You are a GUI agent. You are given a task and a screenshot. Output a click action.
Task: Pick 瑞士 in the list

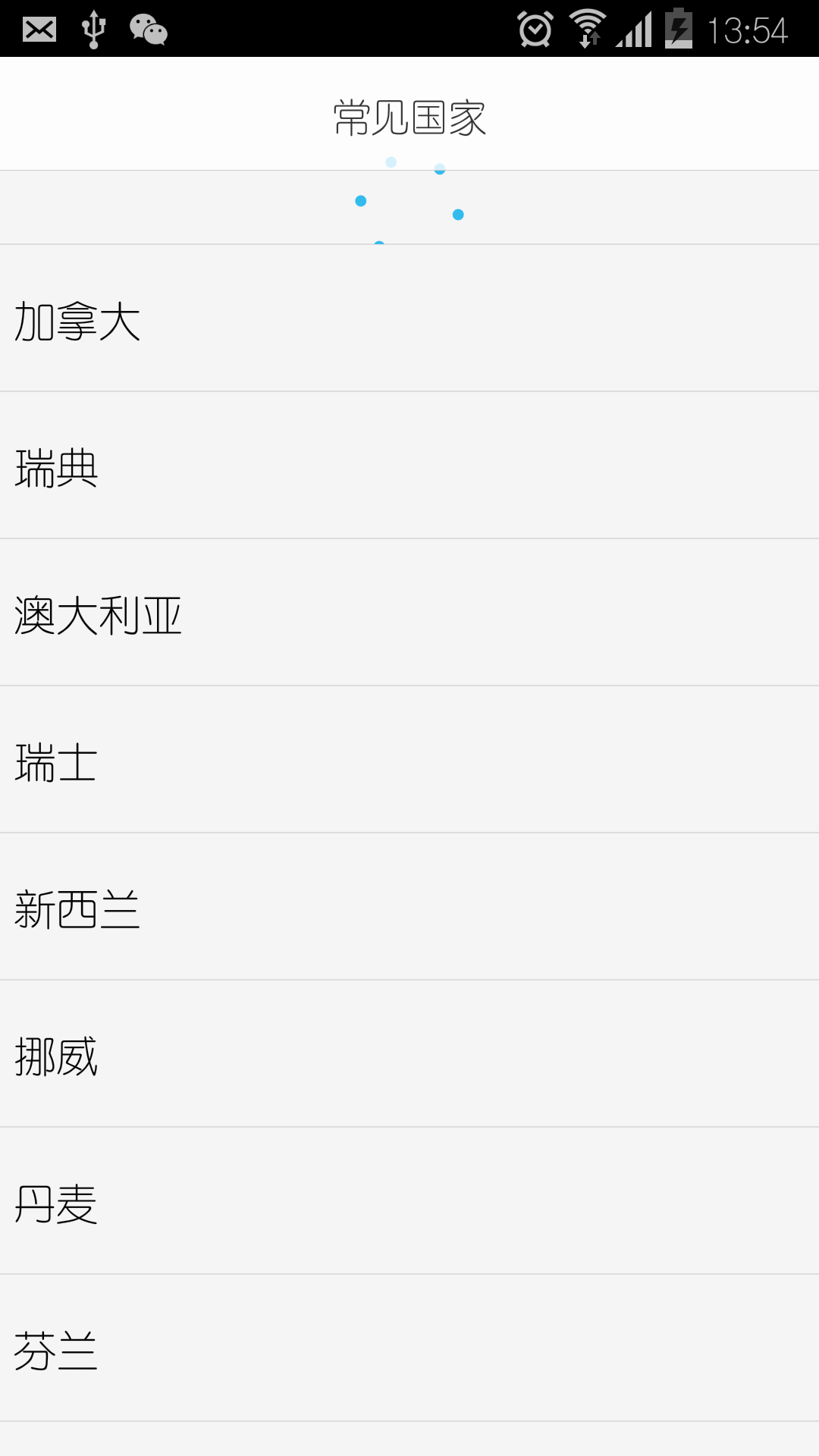409,760
